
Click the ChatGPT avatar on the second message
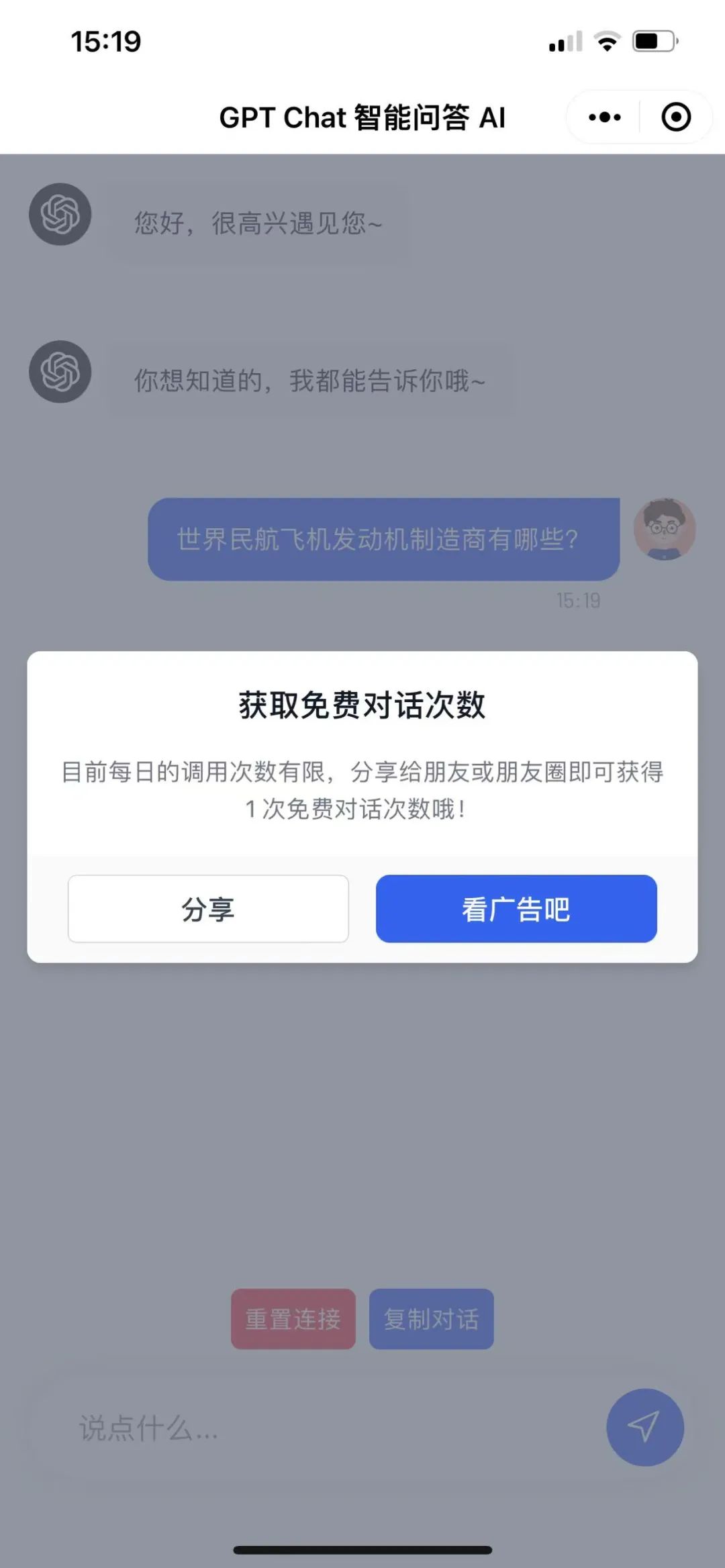[x=60, y=373]
